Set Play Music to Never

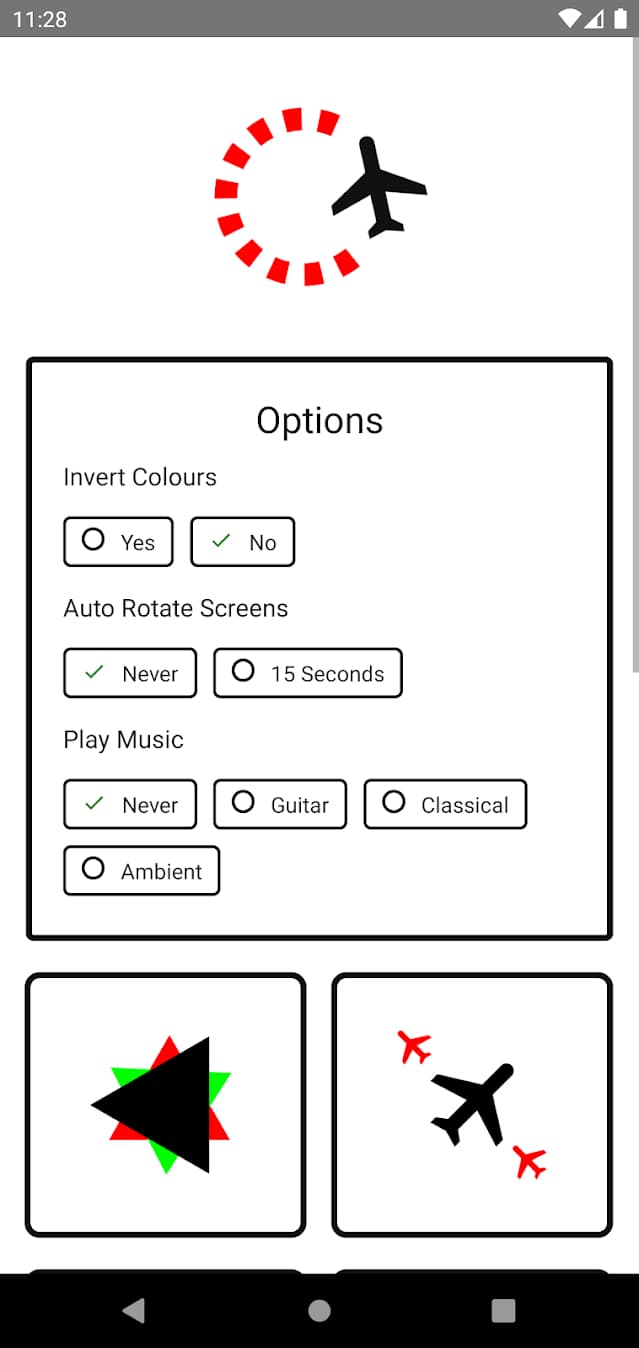[130, 804]
